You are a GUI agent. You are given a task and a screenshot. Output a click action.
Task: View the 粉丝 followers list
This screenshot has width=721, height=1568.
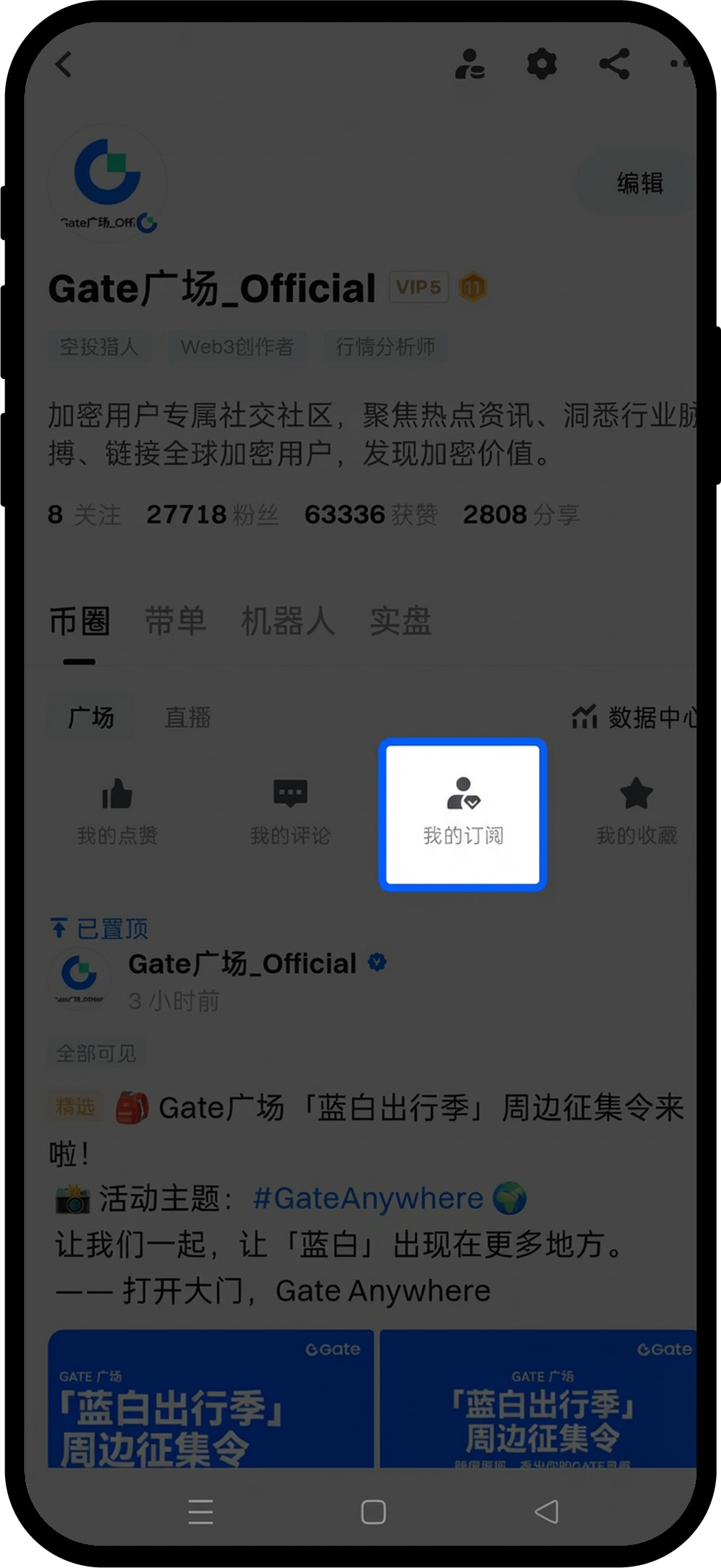[212, 515]
